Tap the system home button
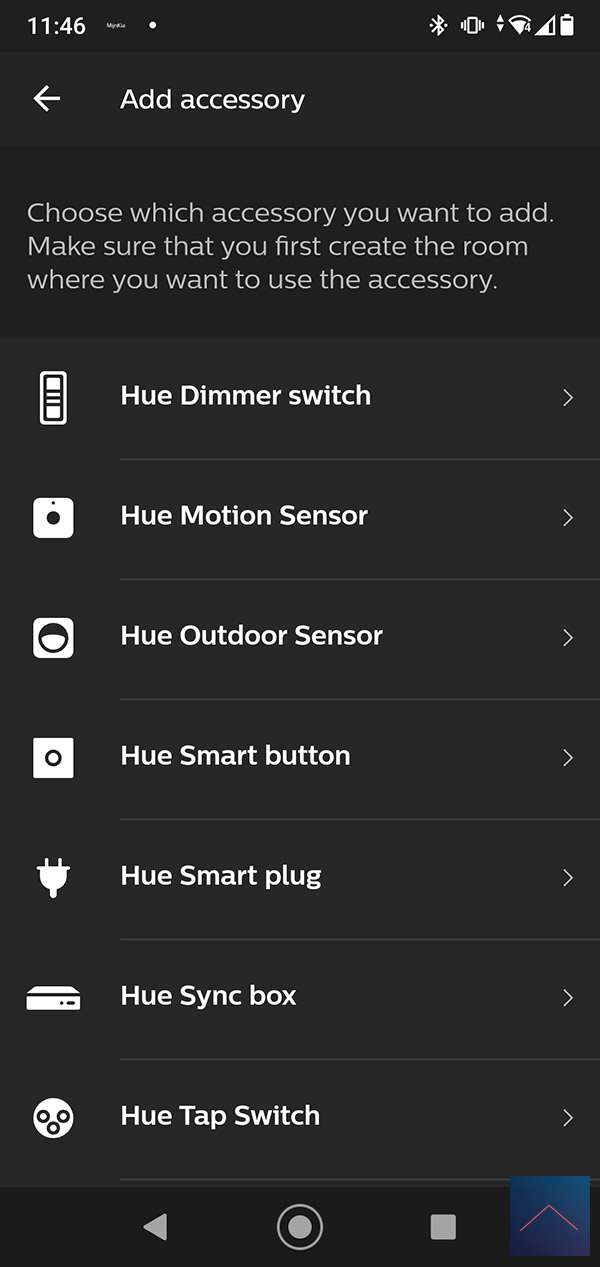Viewport: 600px width, 1267px height. click(x=299, y=1226)
